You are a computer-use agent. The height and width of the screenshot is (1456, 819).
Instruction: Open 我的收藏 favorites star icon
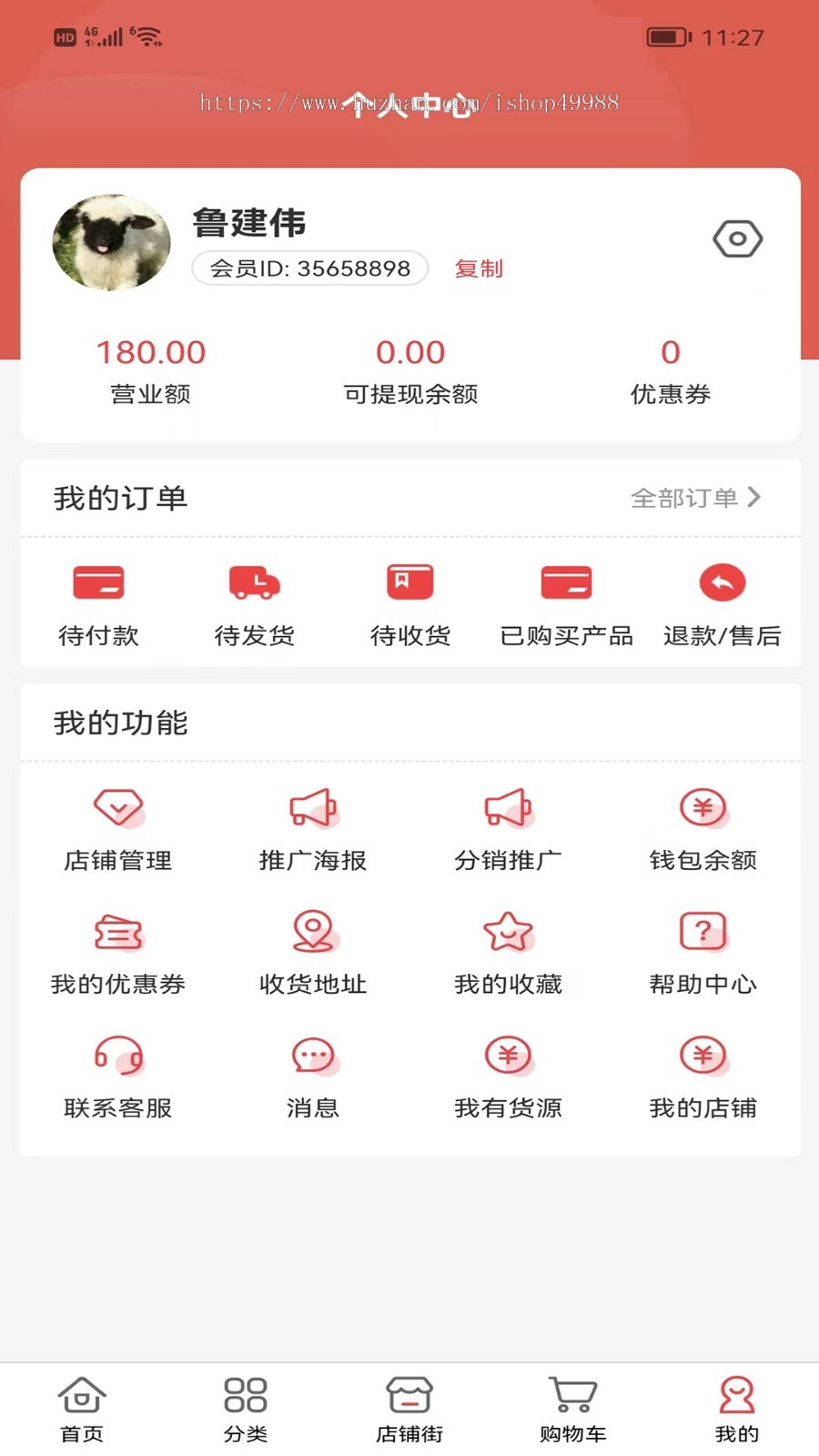click(x=507, y=932)
